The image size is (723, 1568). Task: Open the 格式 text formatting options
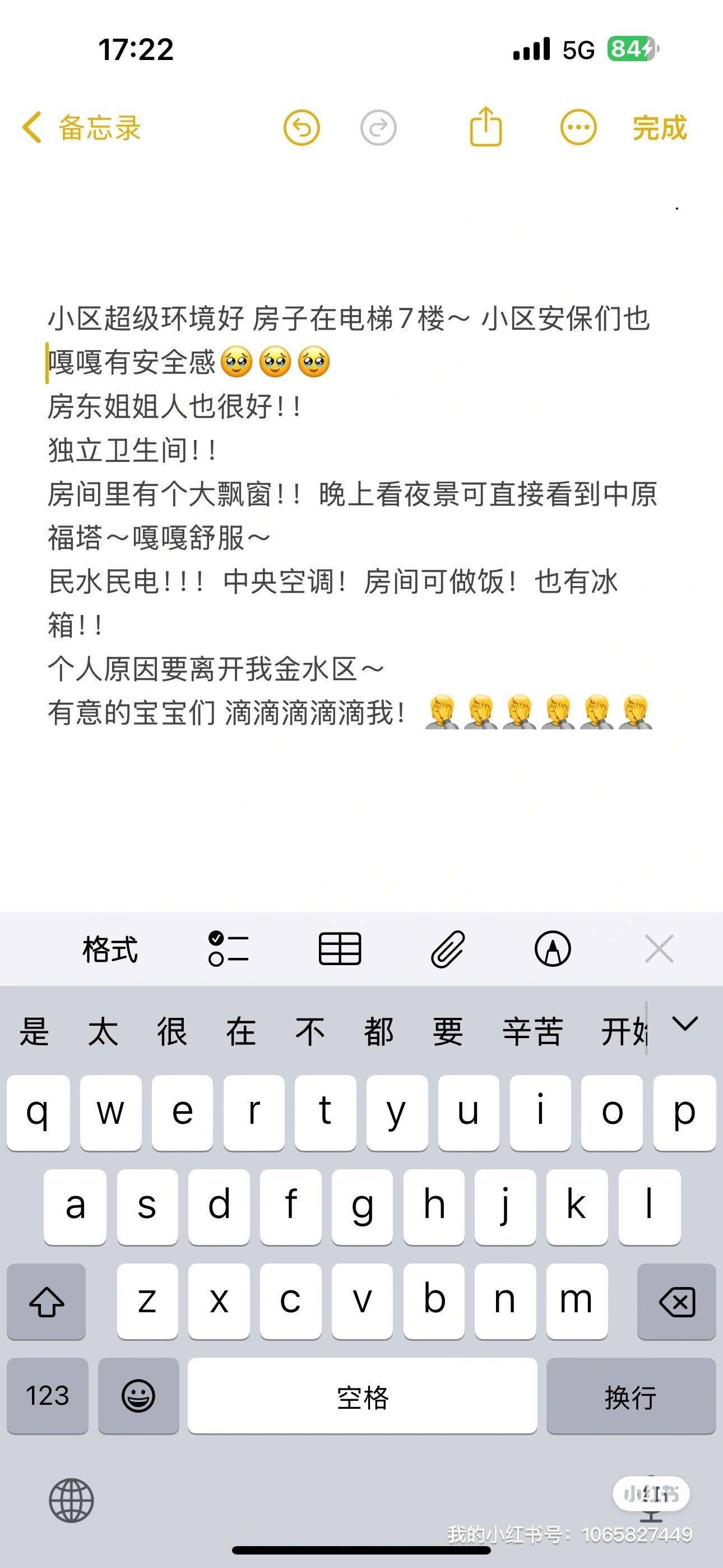pyautogui.click(x=110, y=949)
